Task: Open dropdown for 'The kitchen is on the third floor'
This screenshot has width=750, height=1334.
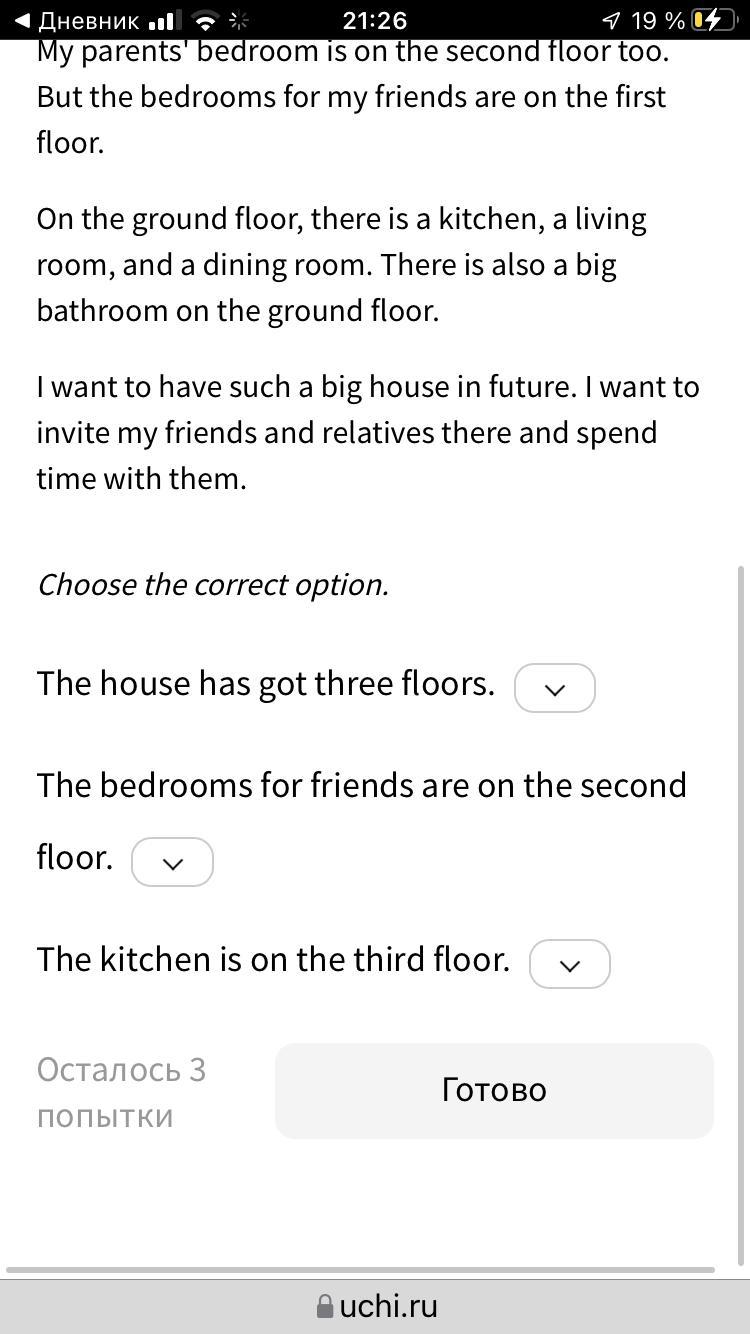Action: point(569,964)
